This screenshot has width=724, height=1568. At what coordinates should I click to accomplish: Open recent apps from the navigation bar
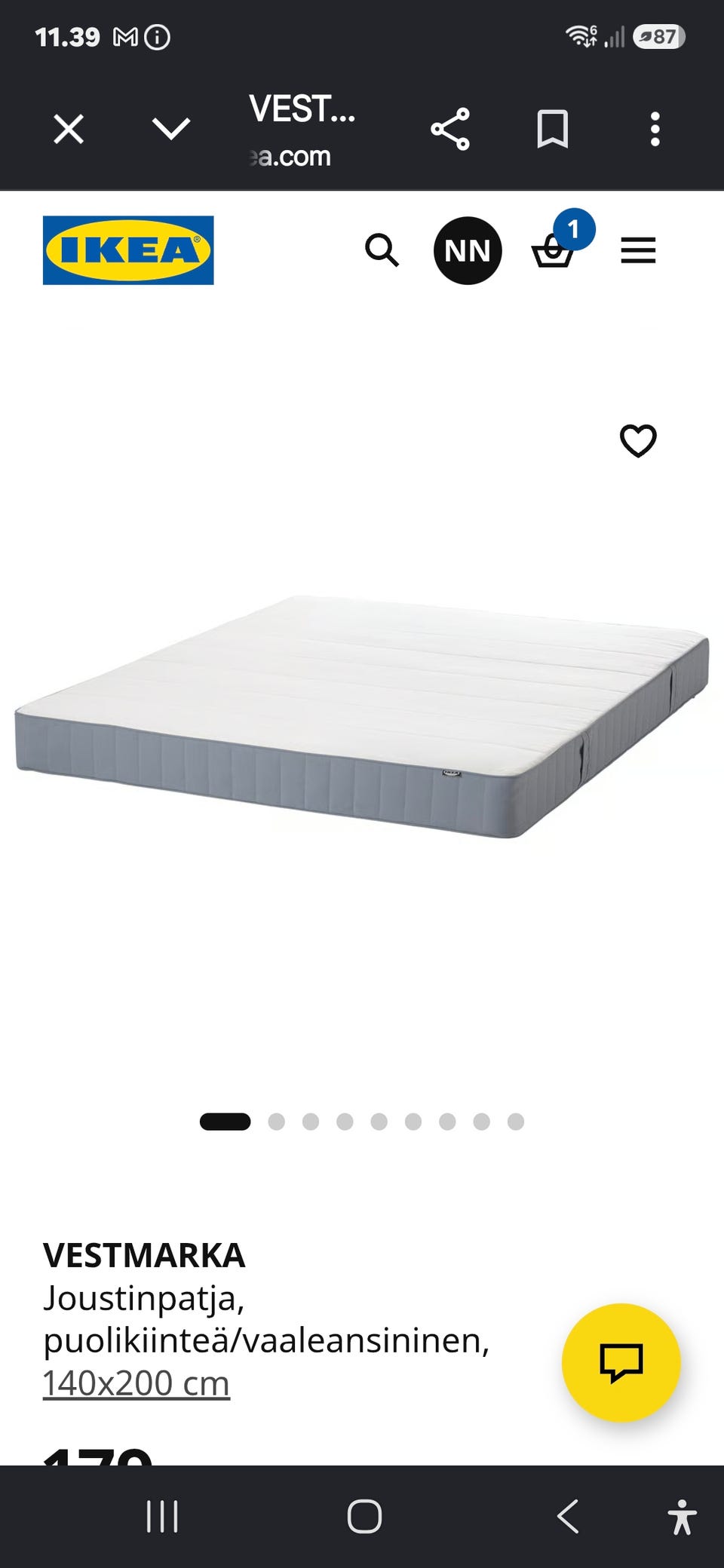[x=162, y=1517]
